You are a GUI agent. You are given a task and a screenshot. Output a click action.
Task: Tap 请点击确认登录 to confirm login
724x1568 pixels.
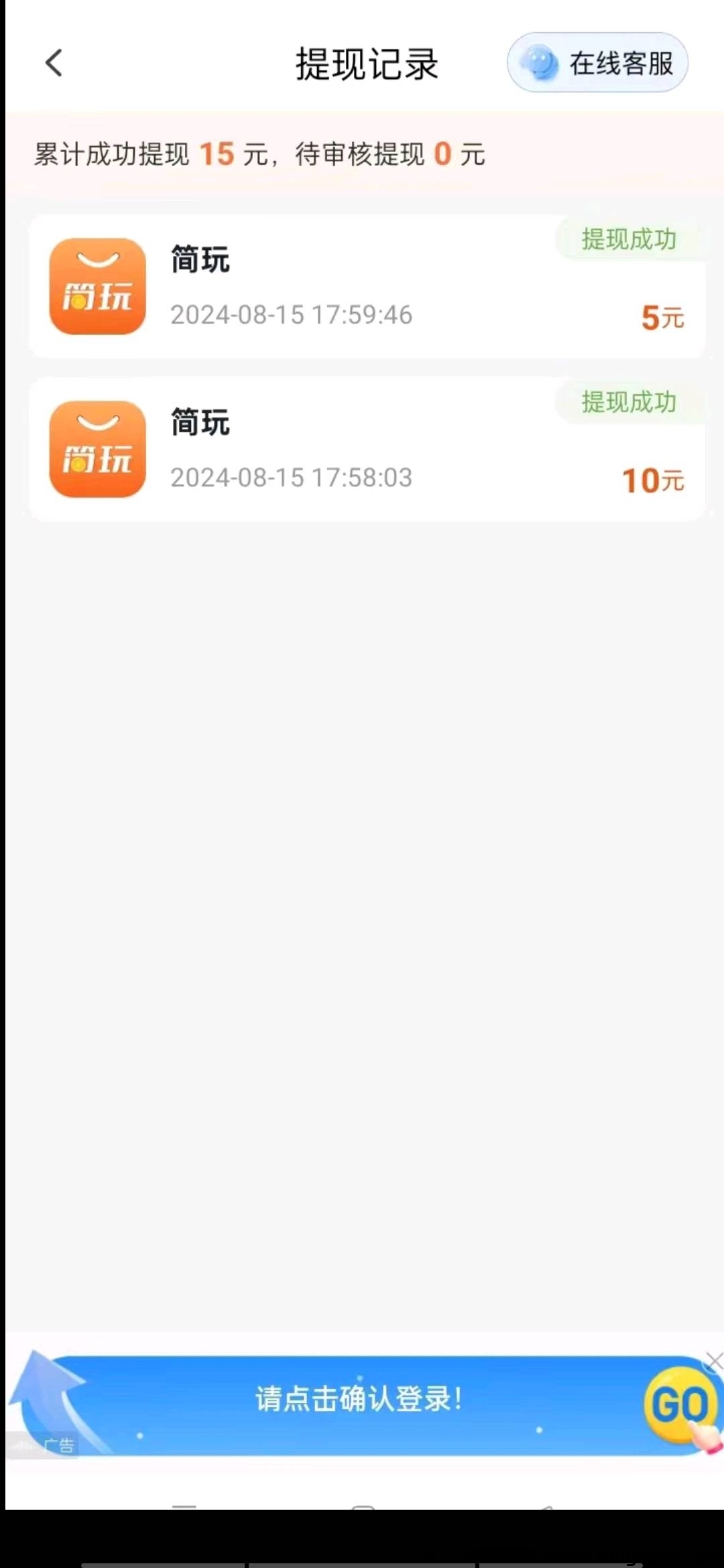[x=362, y=1413]
